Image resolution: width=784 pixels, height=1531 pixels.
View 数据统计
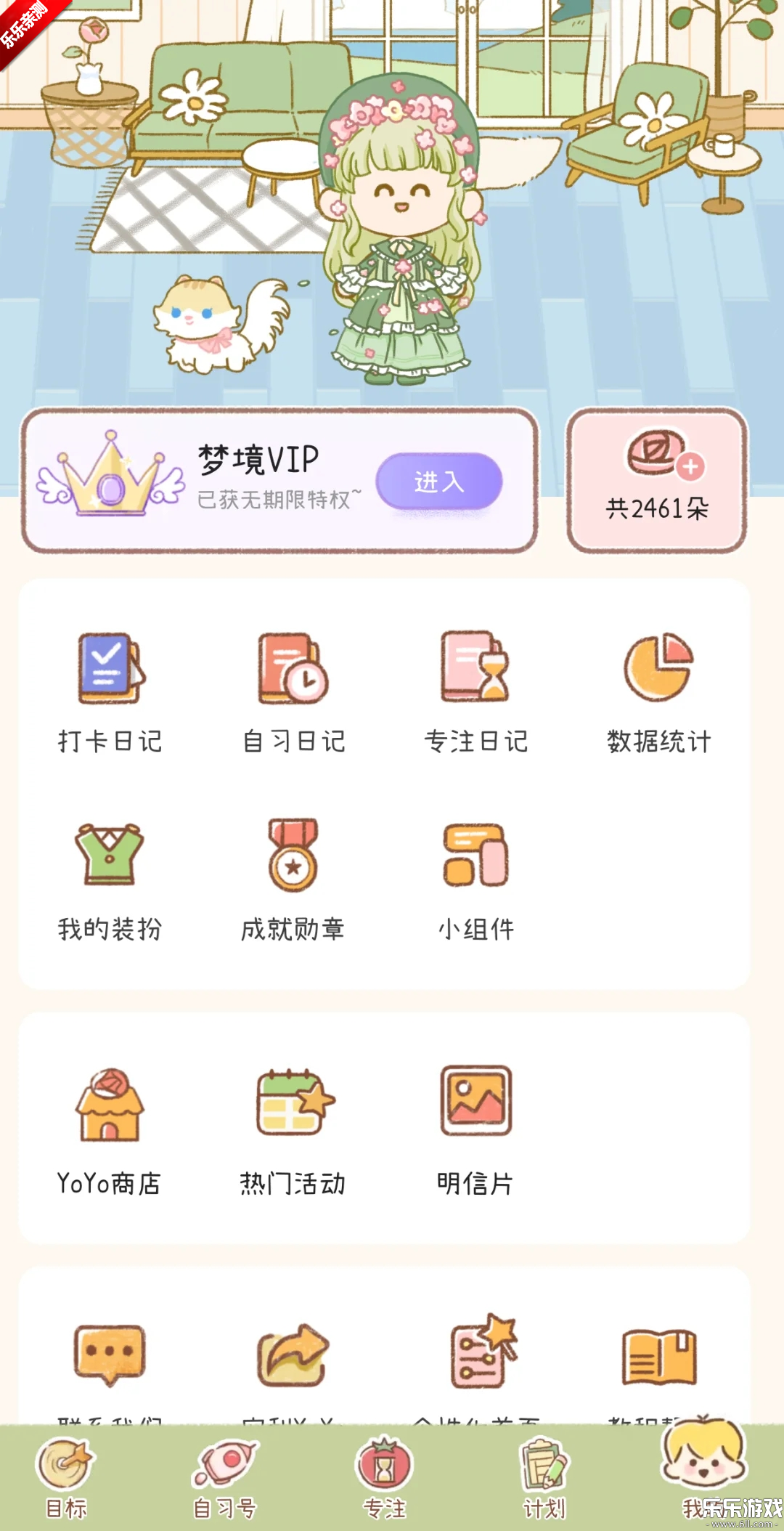tap(658, 691)
